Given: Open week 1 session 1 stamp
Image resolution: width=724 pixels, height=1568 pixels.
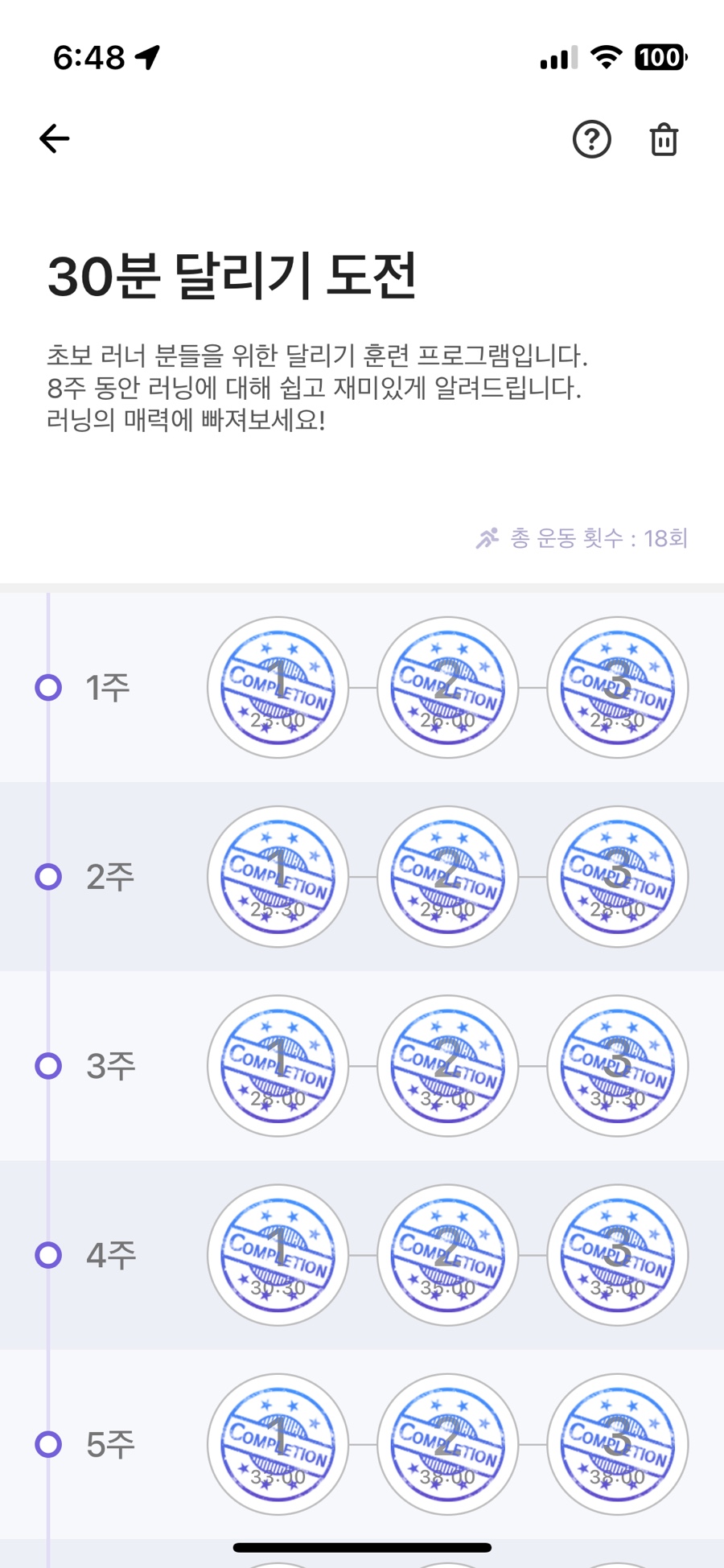Looking at the screenshot, I should pos(278,687).
